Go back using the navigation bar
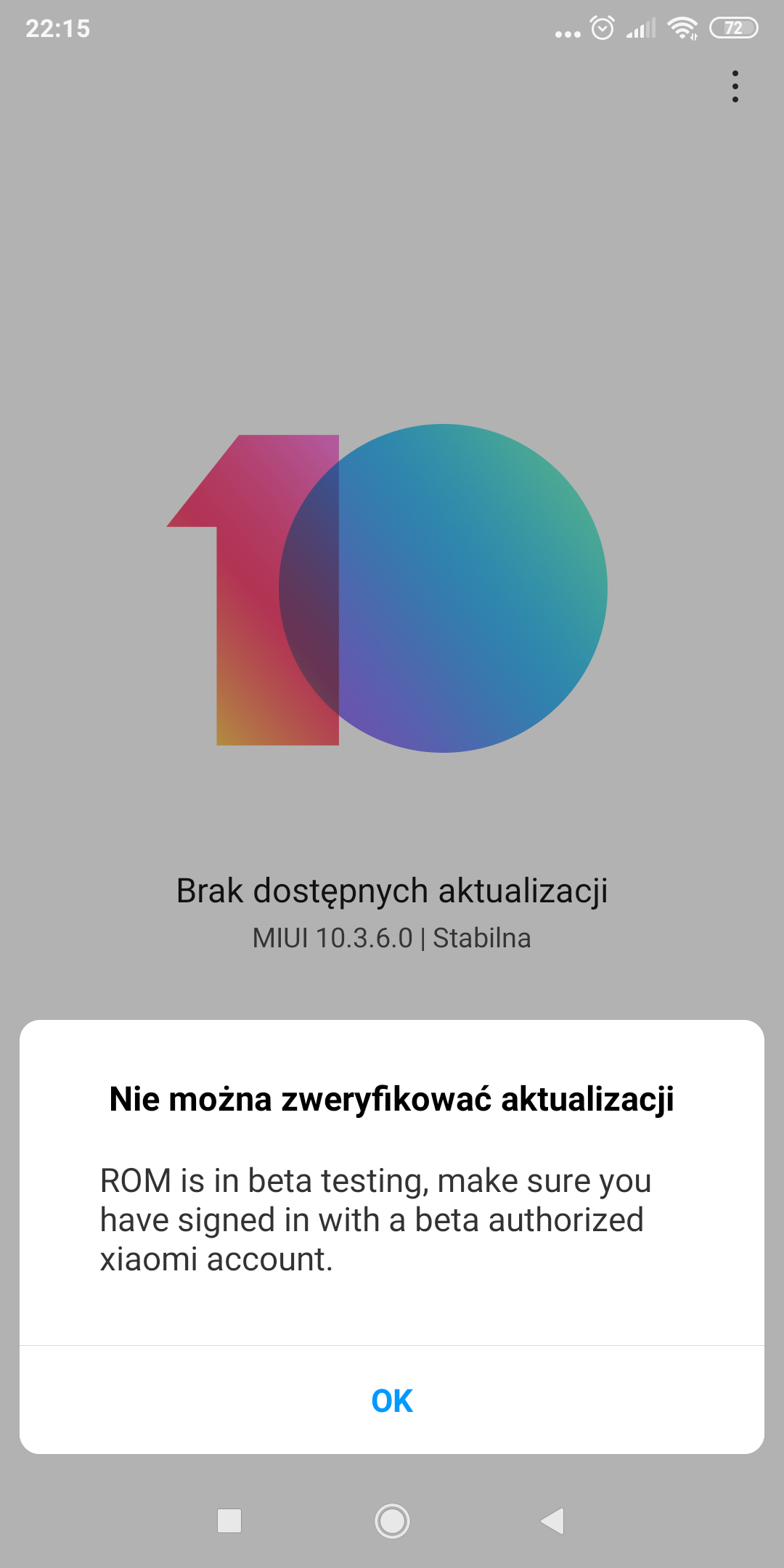Screen dimensions: 784x1568 (x=553, y=1520)
